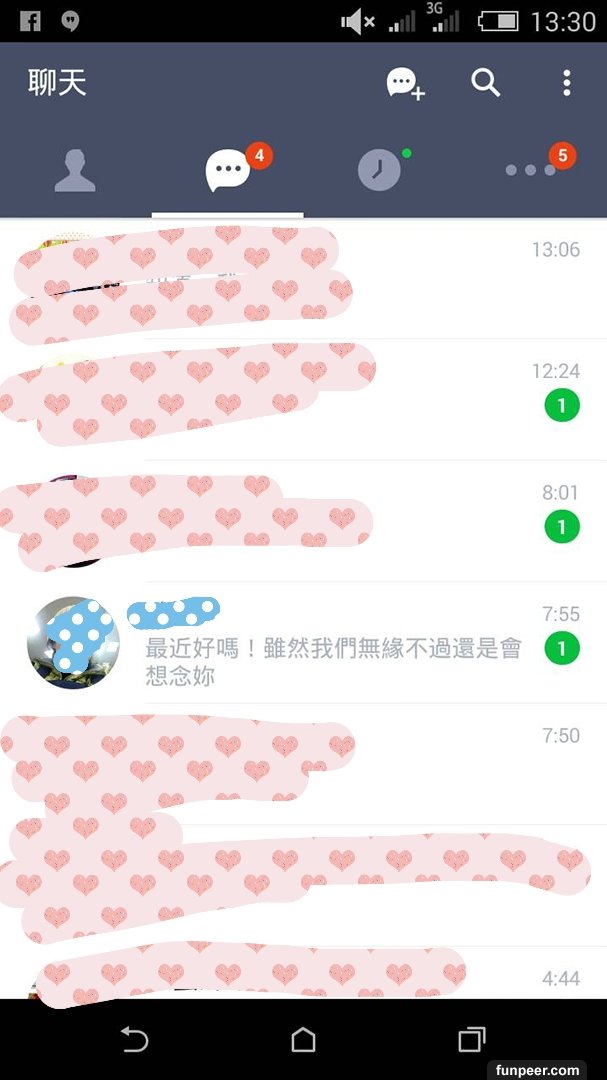Viewport: 607px width, 1080px height.
Task: Start a new chat
Action: [405, 83]
